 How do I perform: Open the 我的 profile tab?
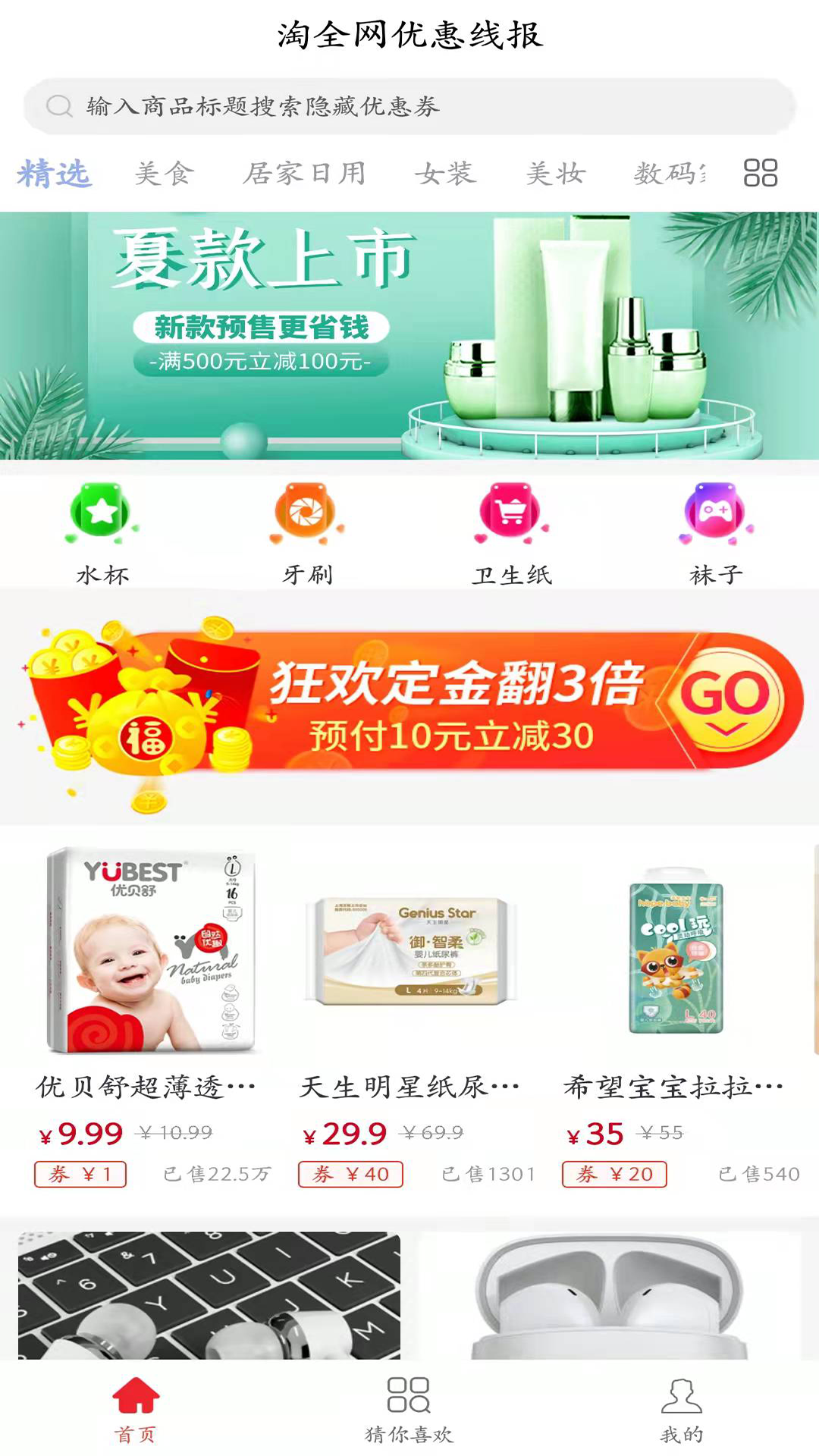[682, 1409]
